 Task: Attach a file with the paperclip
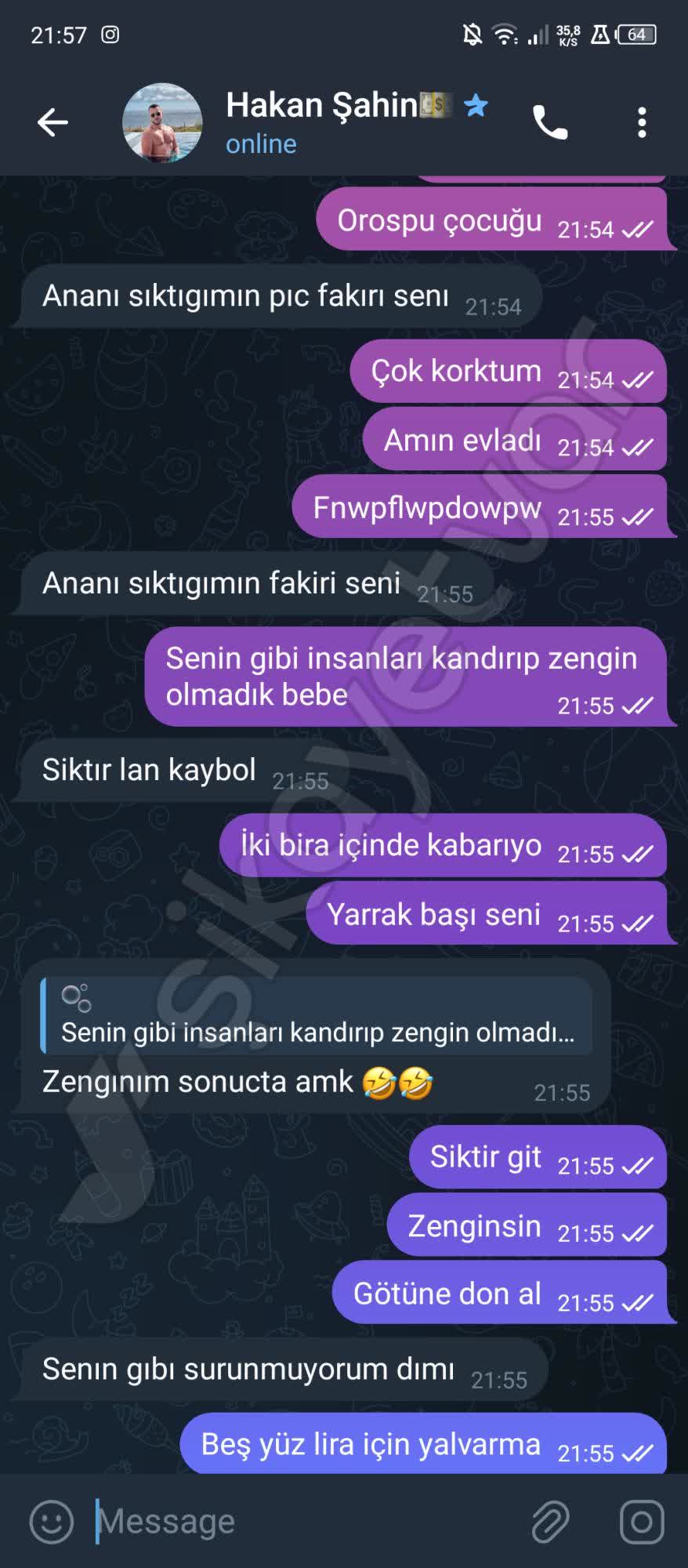point(550,1522)
